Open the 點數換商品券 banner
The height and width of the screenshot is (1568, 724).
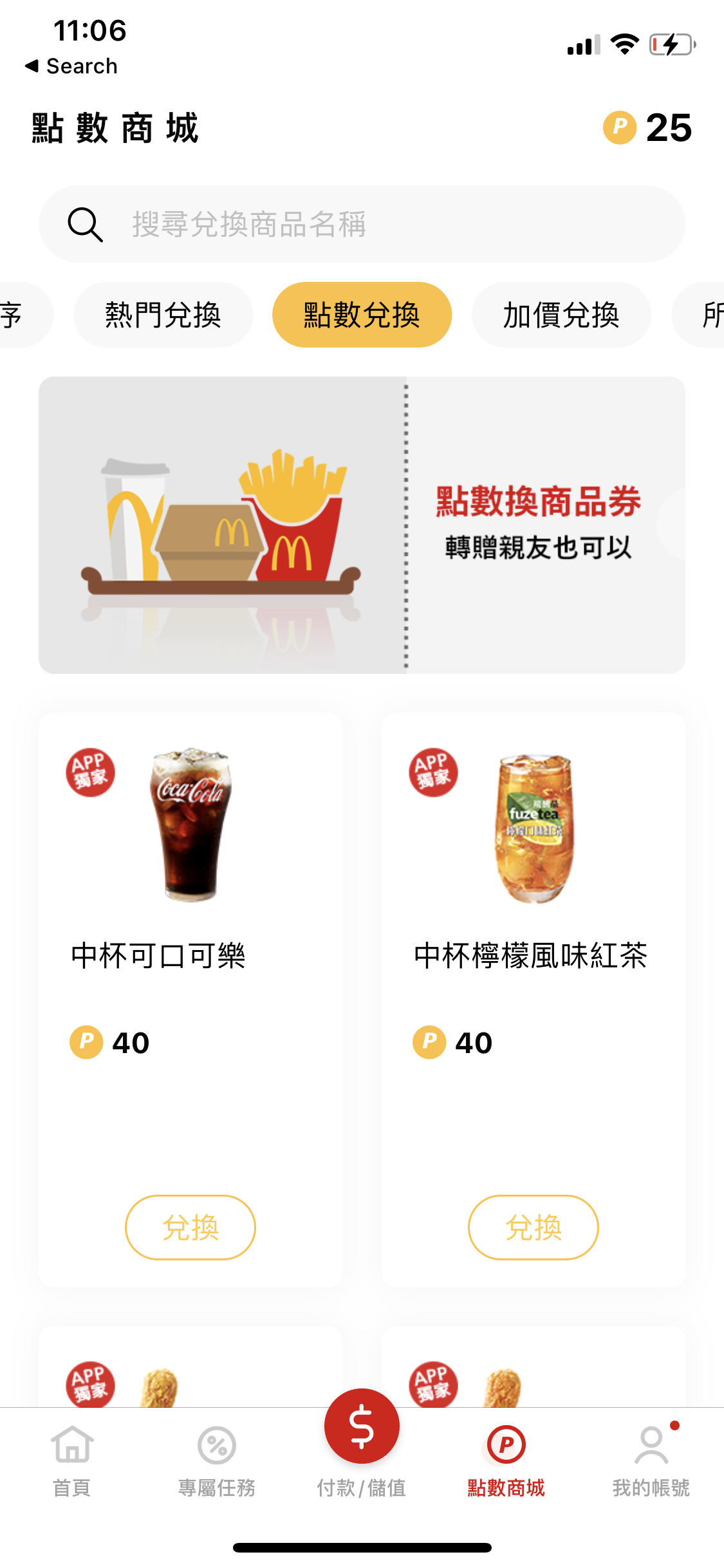click(362, 525)
